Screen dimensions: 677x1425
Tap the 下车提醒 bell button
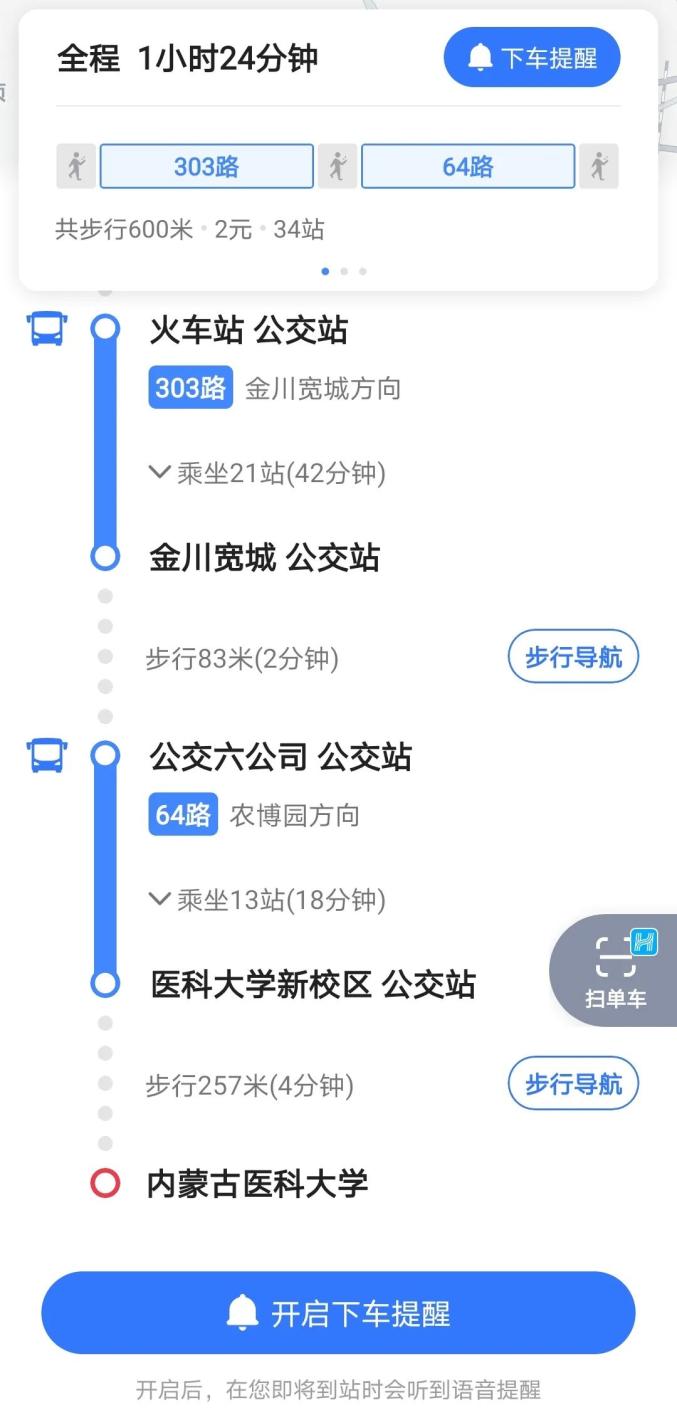pyautogui.click(x=532, y=58)
